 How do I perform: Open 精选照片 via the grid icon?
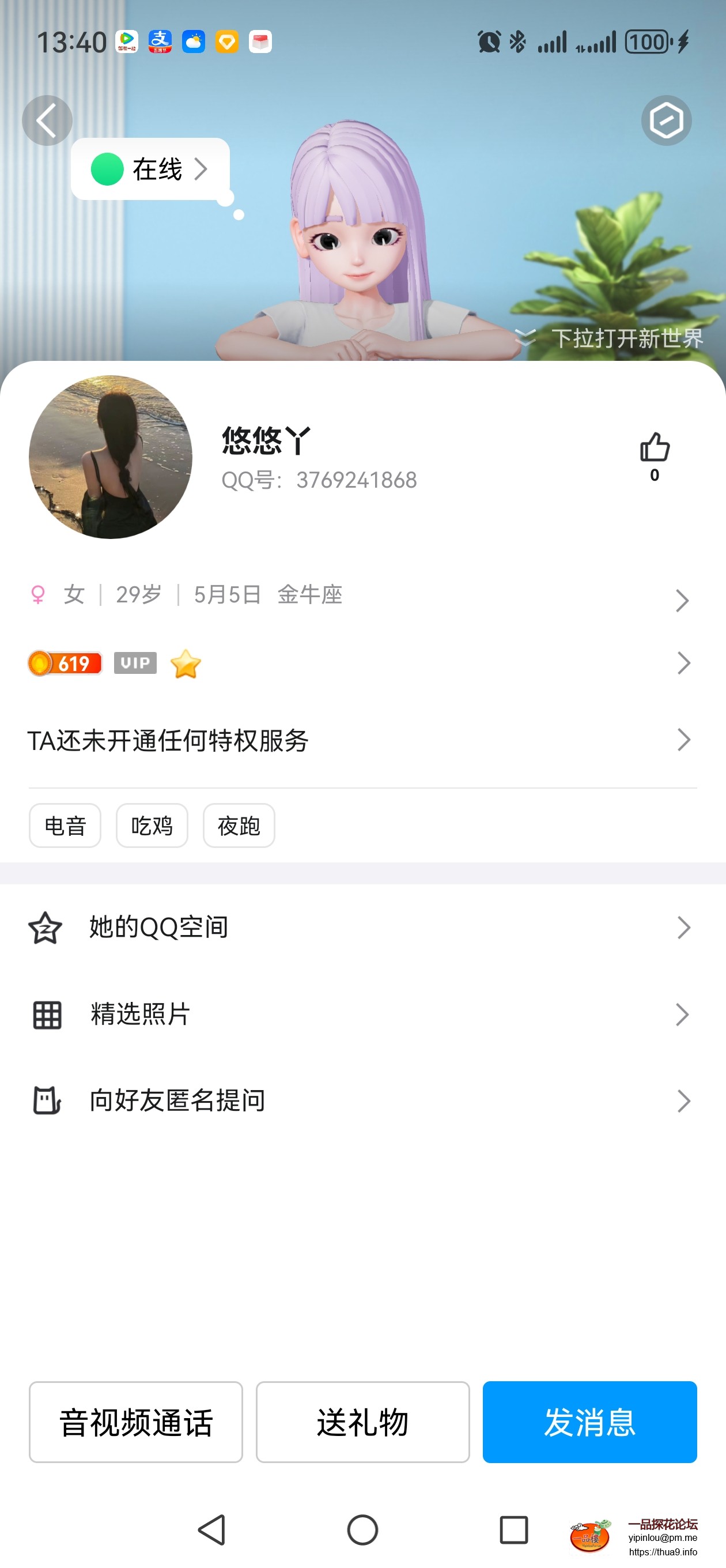46,1013
